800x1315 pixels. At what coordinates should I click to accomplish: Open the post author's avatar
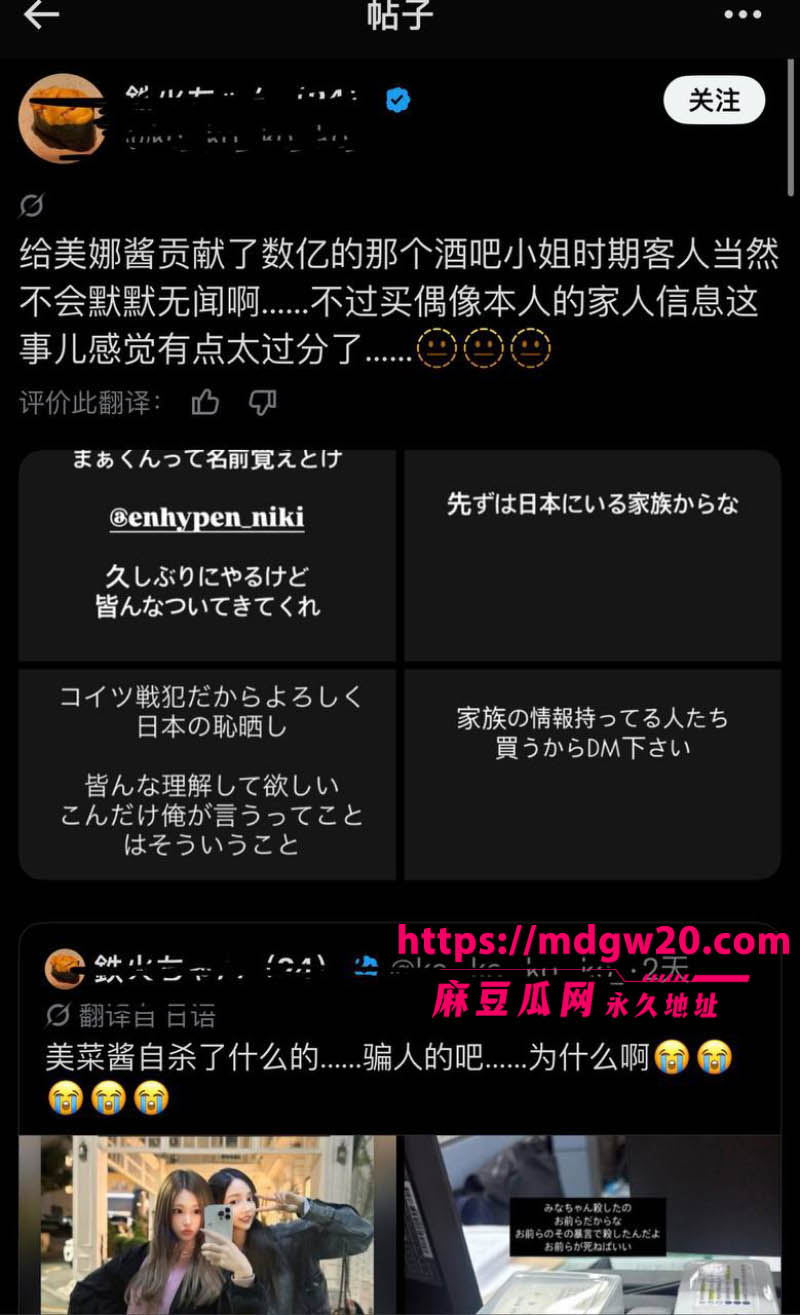pos(62,118)
